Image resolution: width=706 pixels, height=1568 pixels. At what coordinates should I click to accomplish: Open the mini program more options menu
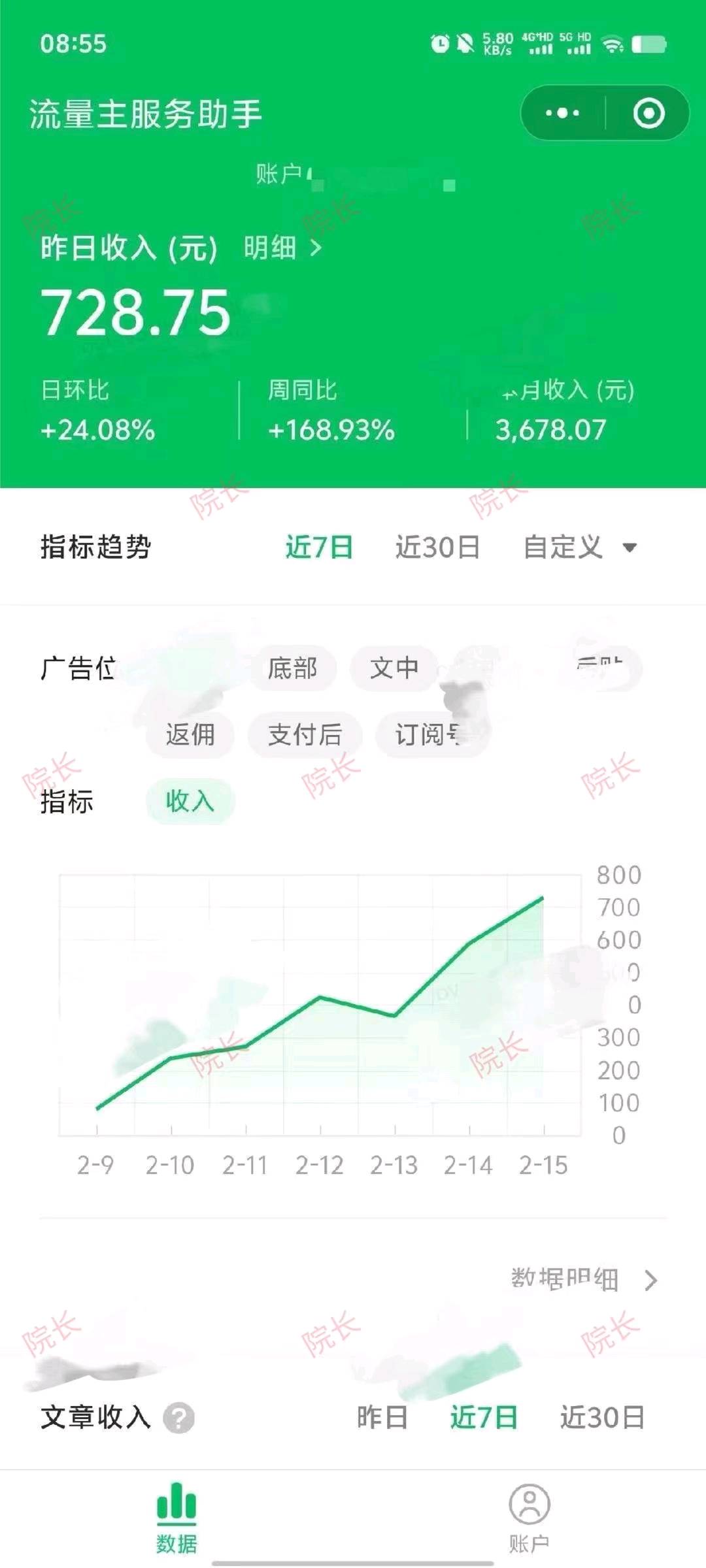pyautogui.click(x=562, y=113)
